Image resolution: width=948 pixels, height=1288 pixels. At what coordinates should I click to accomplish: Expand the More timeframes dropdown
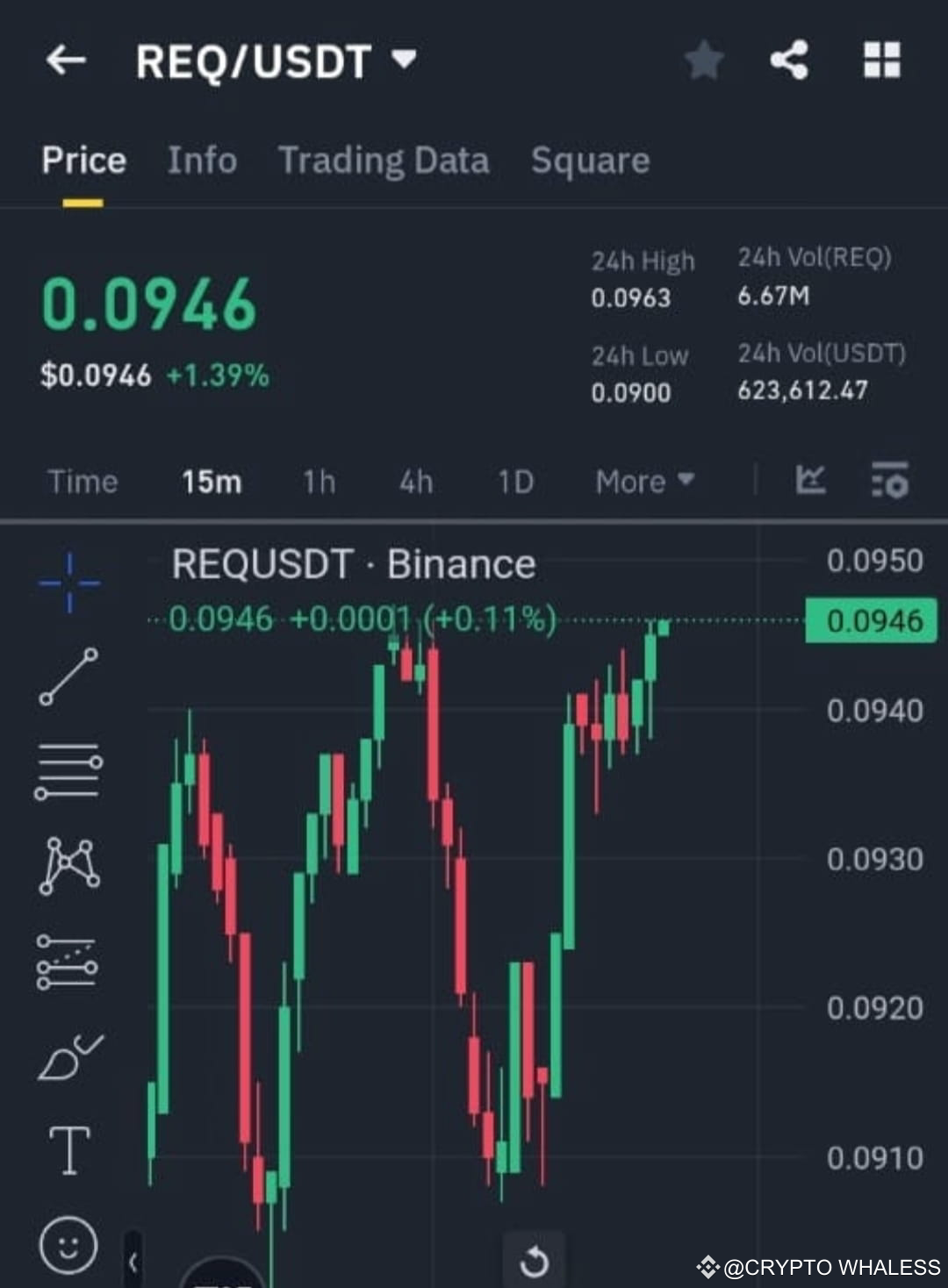tap(643, 481)
